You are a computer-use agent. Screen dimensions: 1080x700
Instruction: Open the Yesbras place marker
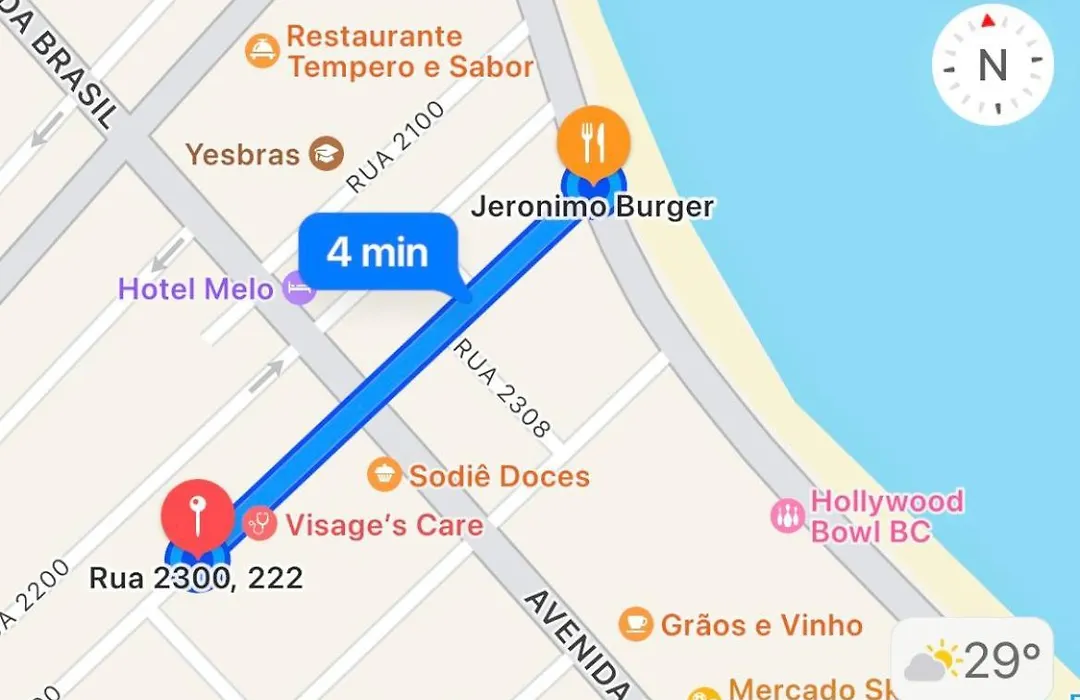click(325, 154)
